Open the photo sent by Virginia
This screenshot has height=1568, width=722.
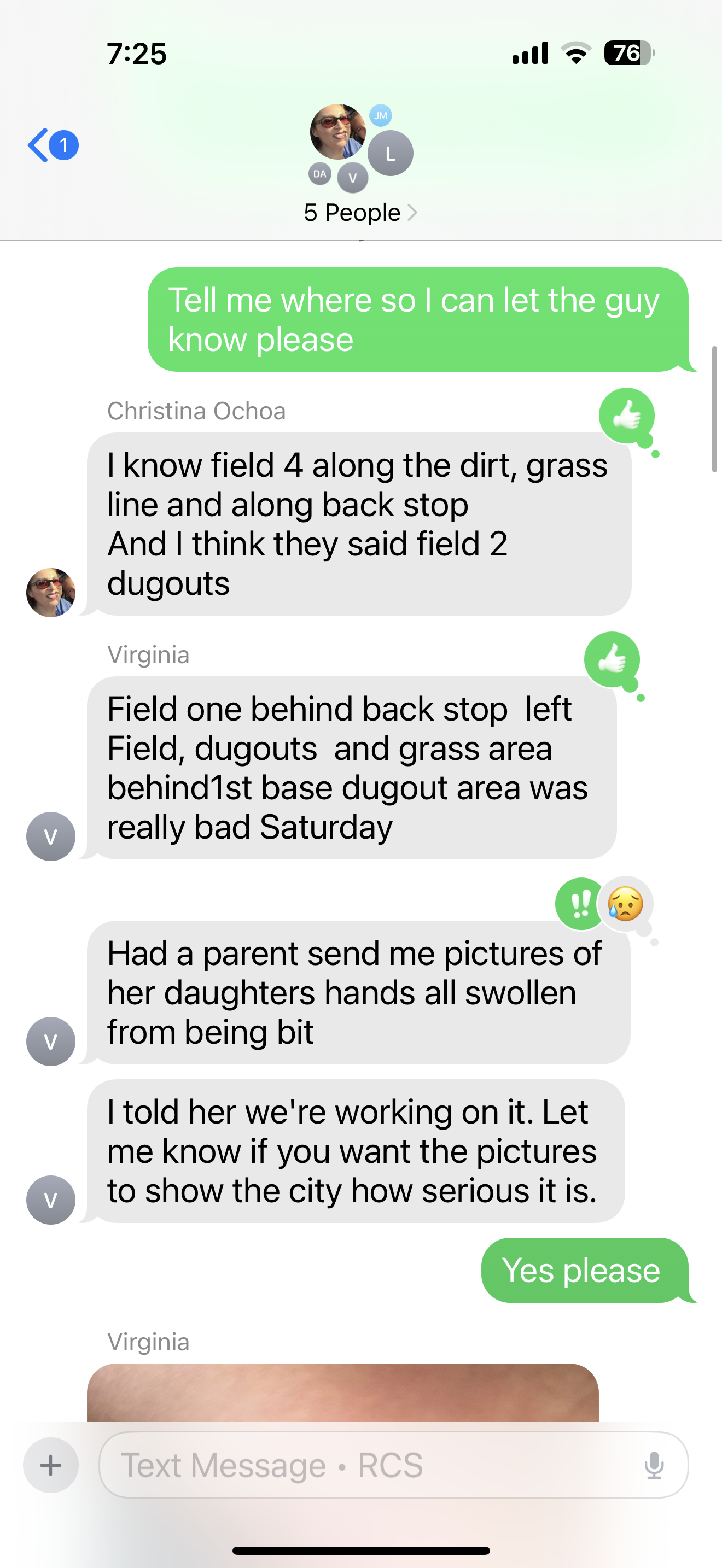click(343, 1392)
